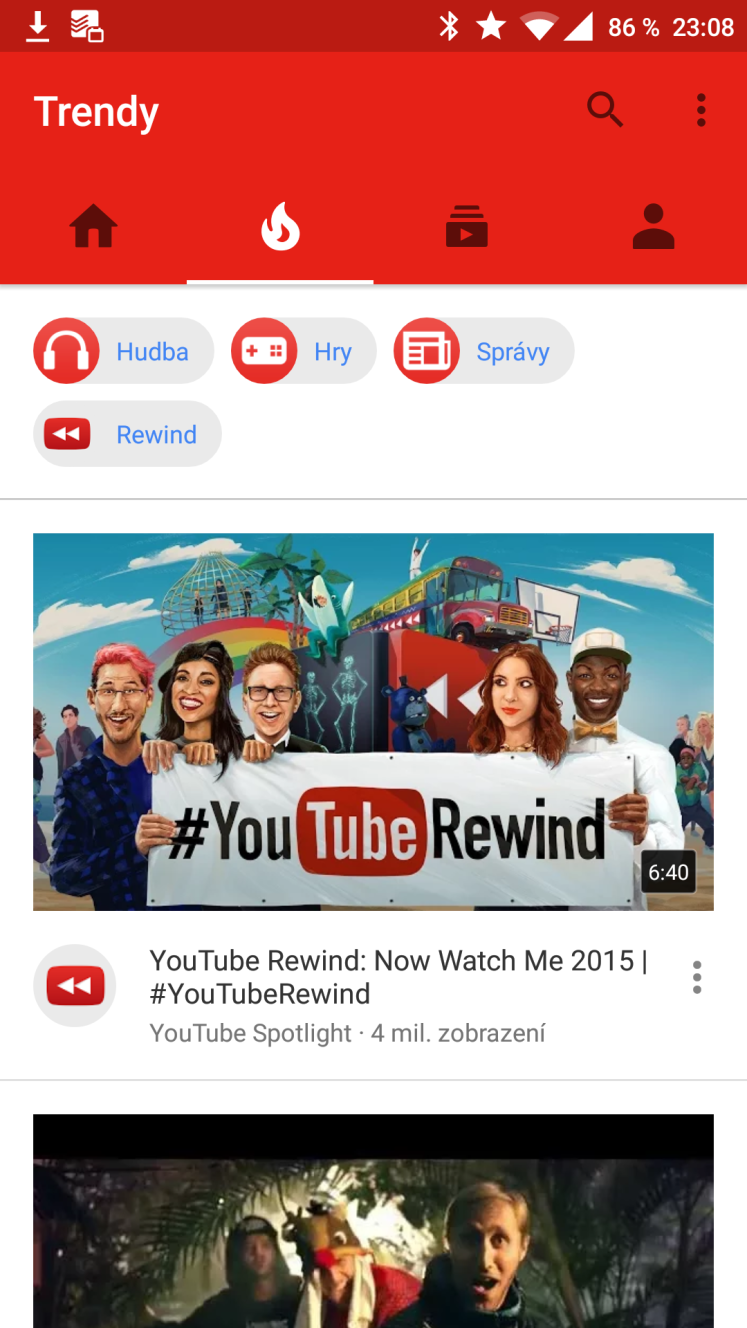Screen dimensions: 747x1328
Task: Open the search icon in app bar
Action: tap(605, 110)
